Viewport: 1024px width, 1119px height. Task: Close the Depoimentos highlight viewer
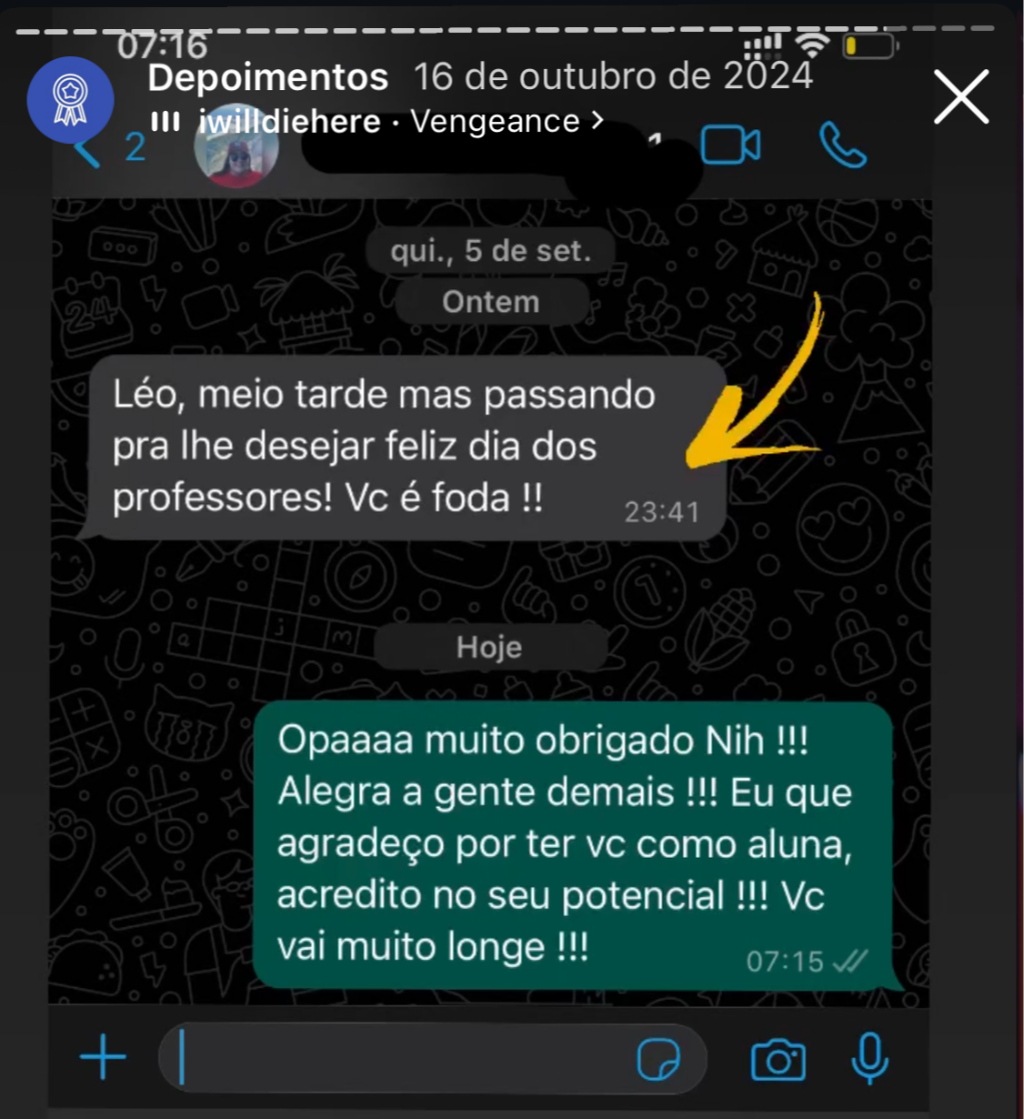coord(961,98)
